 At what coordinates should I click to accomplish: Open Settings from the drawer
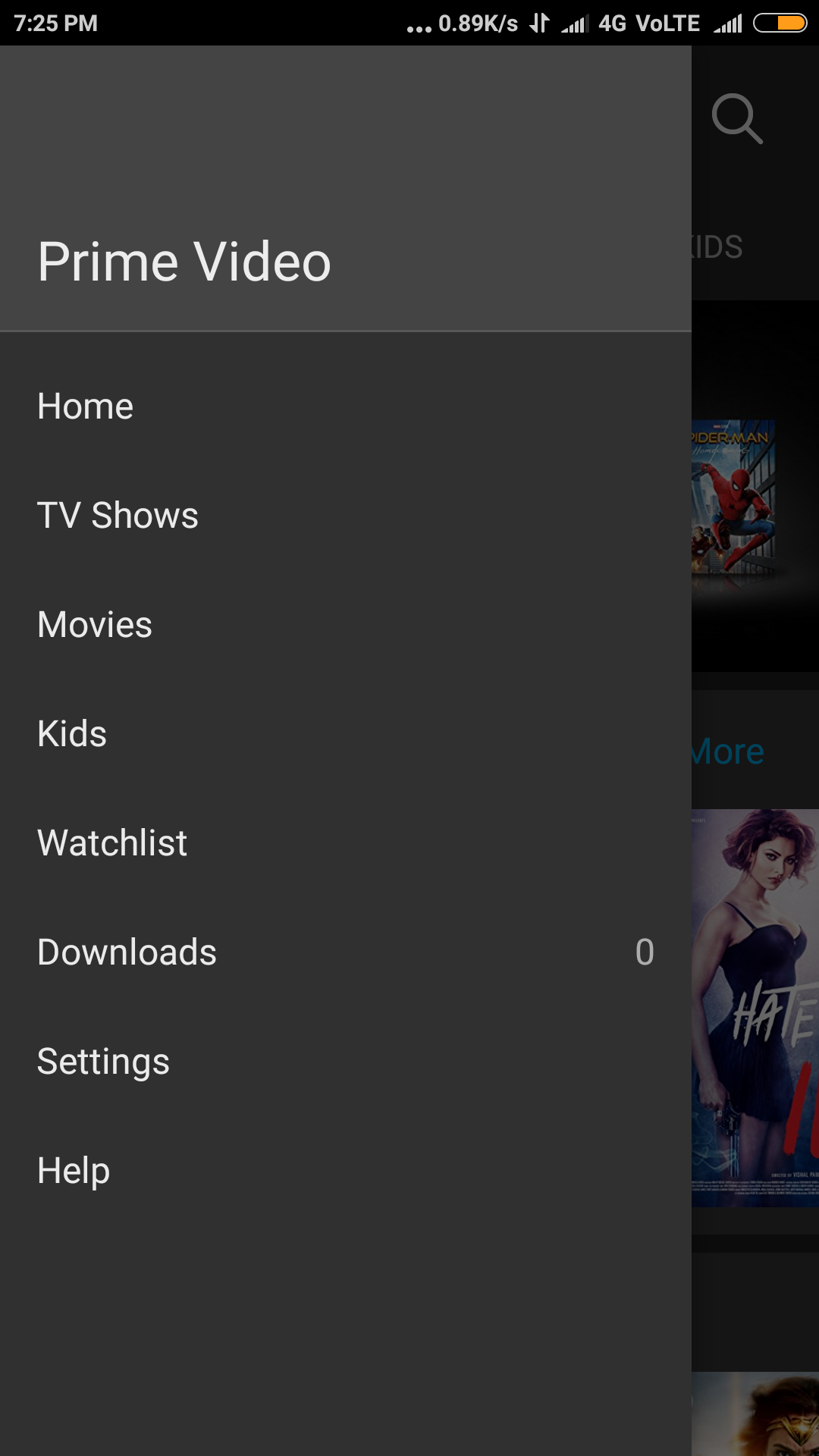click(104, 1062)
